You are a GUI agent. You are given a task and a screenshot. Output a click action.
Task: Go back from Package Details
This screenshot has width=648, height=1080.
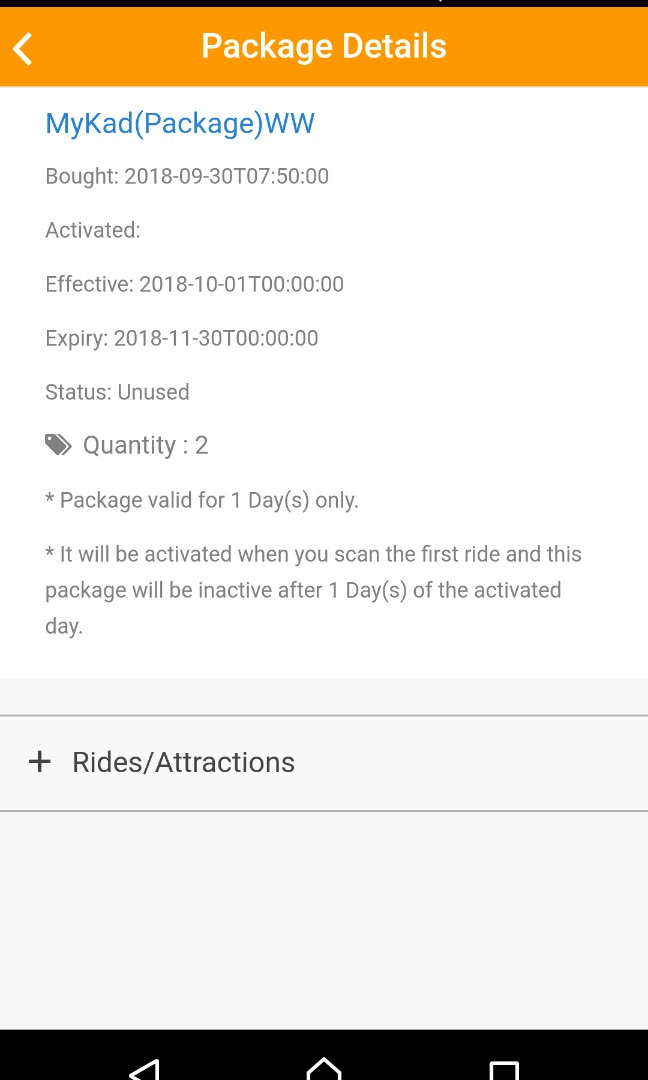24,47
